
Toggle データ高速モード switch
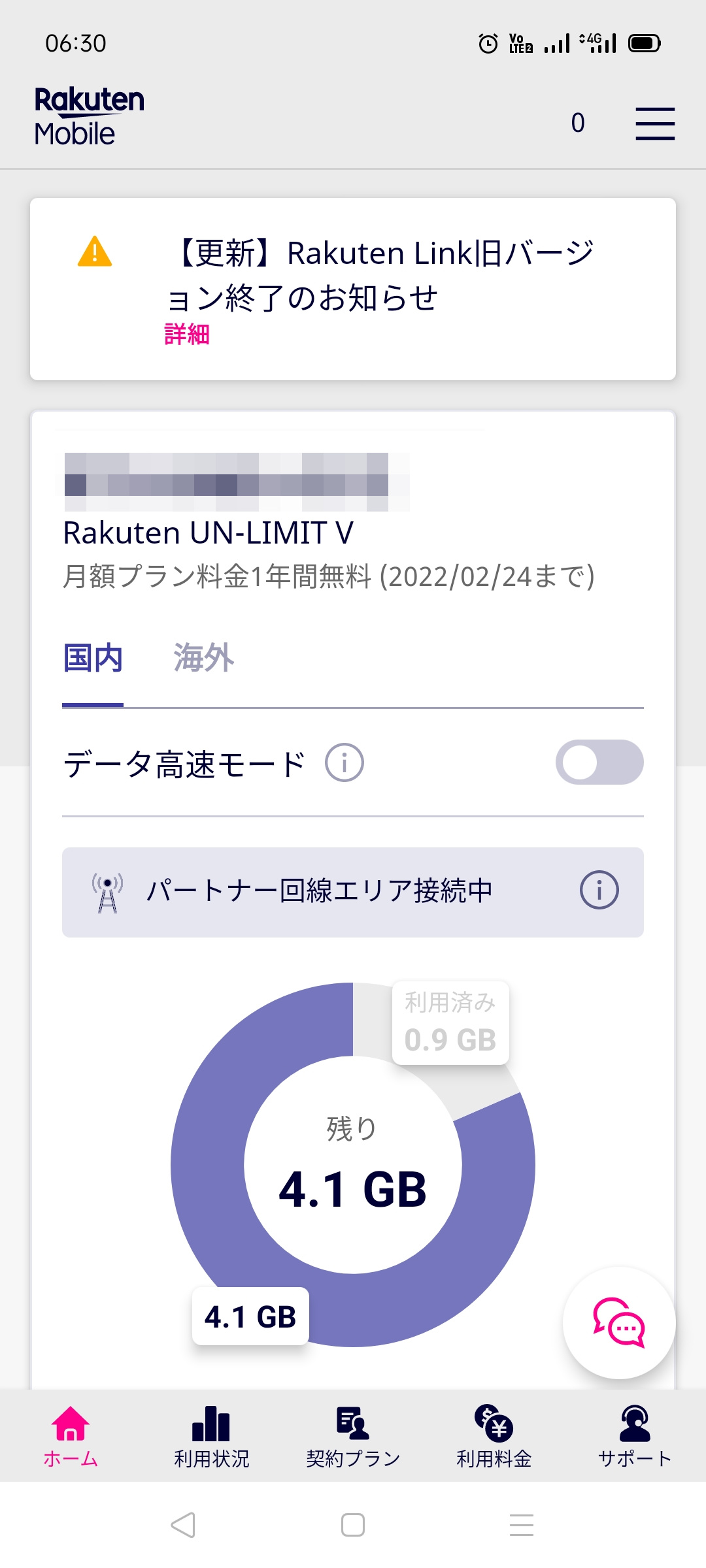coord(599,762)
